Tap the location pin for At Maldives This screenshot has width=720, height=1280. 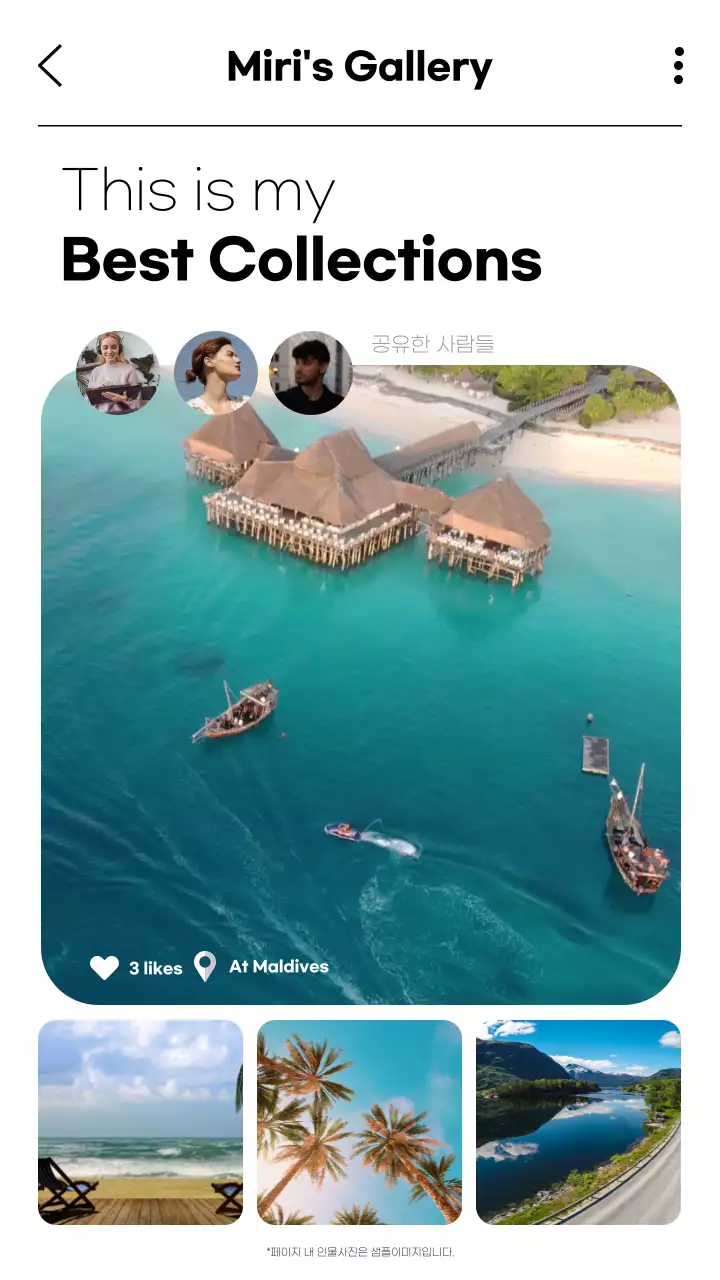coord(205,967)
